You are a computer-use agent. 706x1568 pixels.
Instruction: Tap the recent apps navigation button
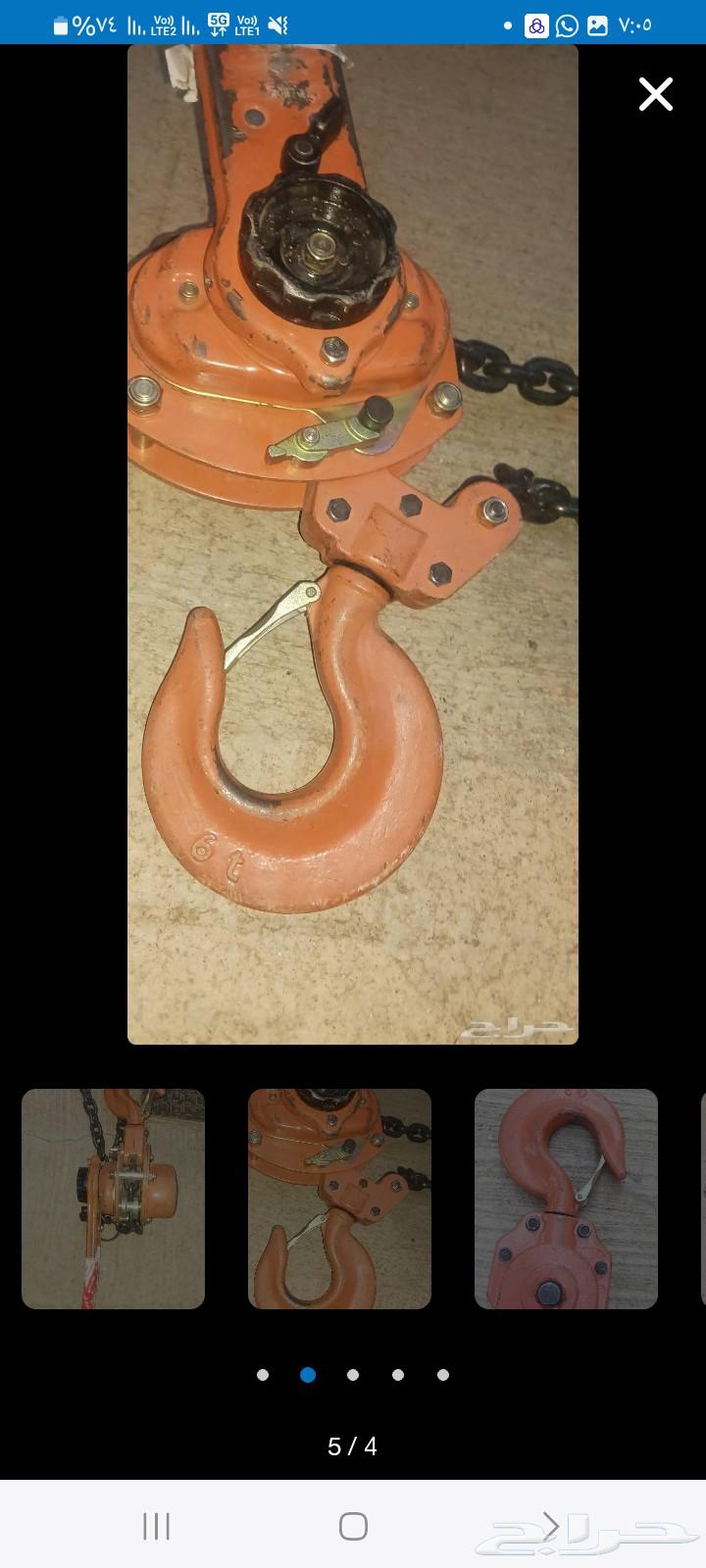155,1525
